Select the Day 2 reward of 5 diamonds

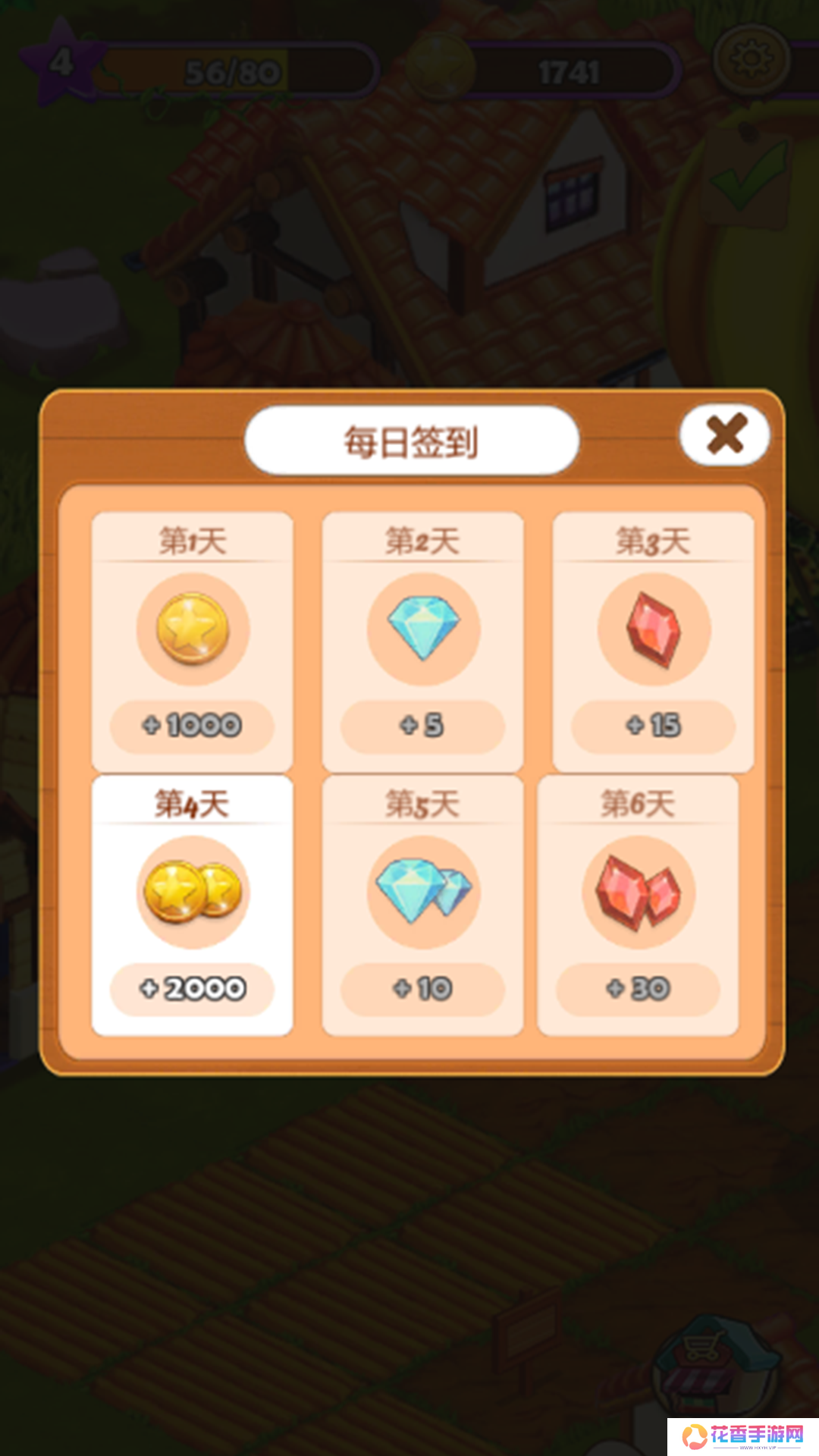(x=422, y=642)
